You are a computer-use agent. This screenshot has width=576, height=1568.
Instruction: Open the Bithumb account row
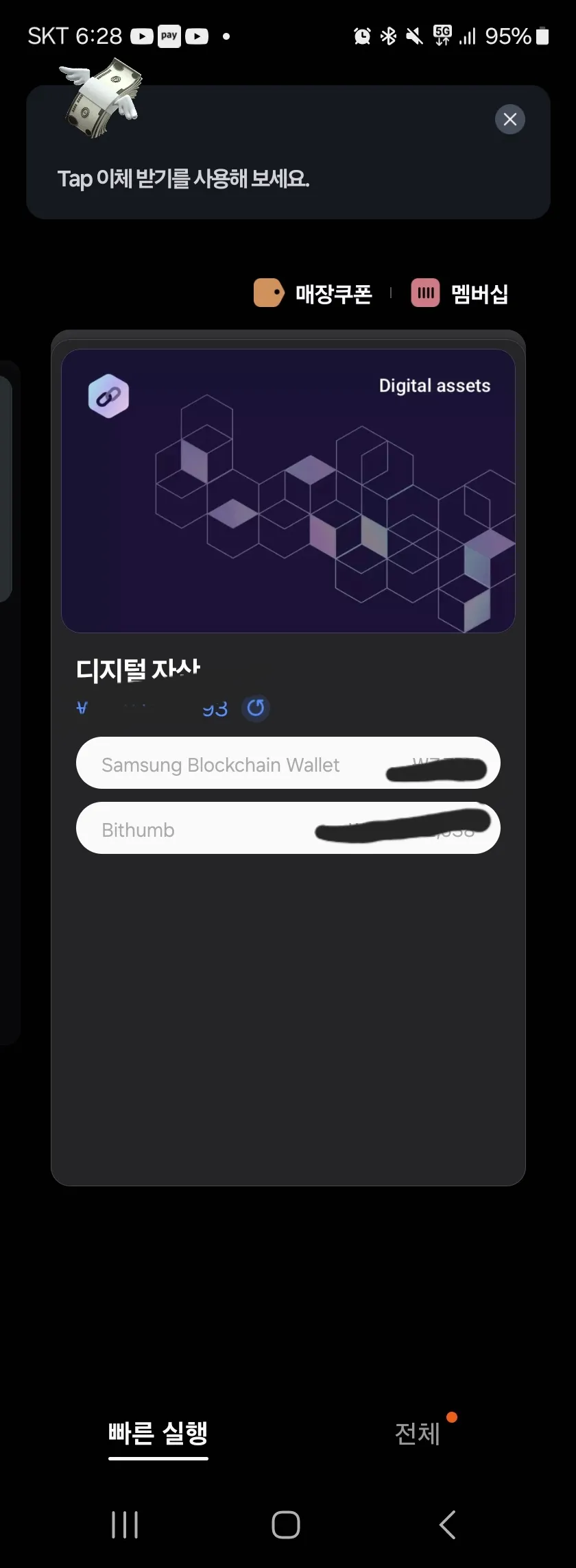coord(288,829)
